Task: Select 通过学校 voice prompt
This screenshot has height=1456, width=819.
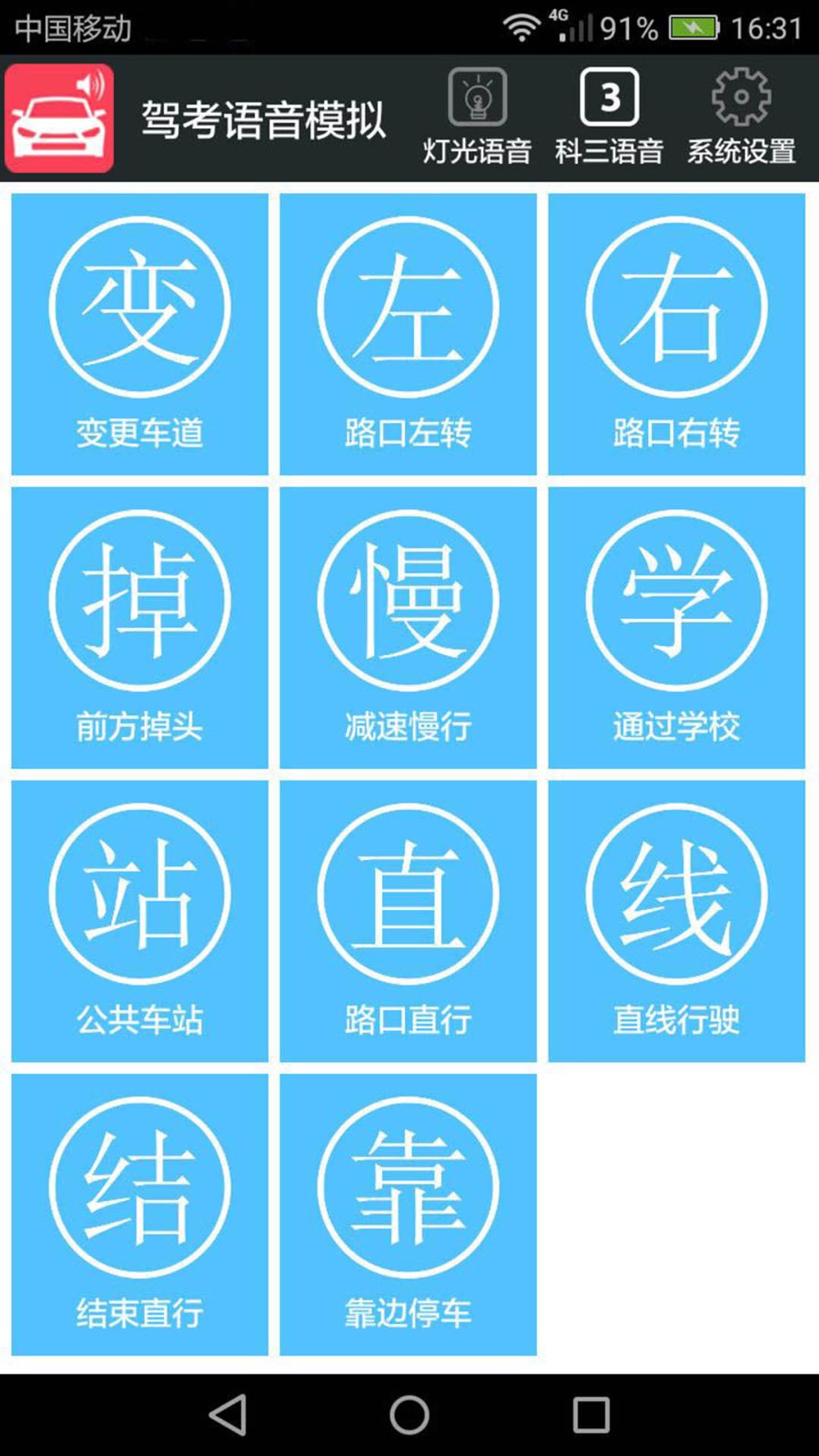Action: pyautogui.click(x=676, y=628)
